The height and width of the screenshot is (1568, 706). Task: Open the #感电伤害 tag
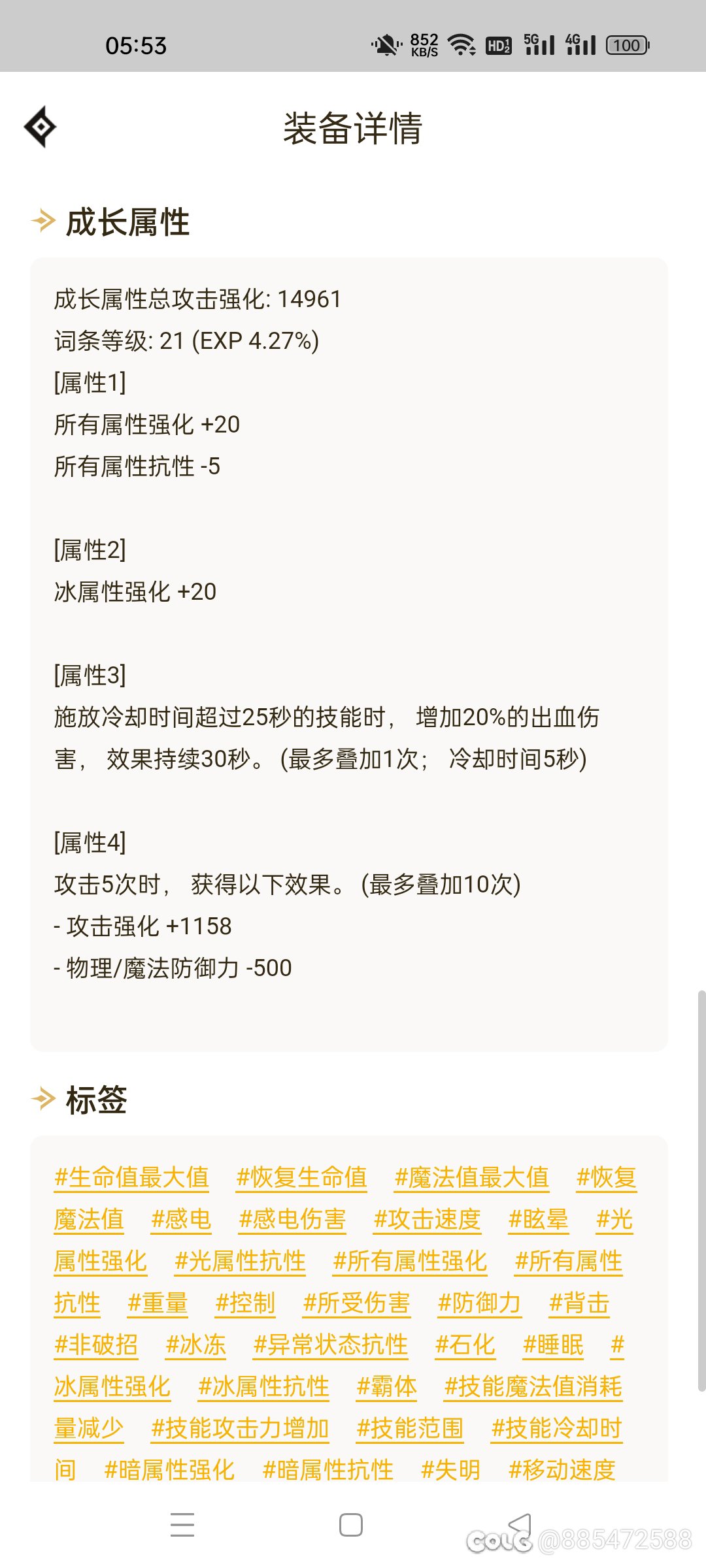click(292, 1219)
